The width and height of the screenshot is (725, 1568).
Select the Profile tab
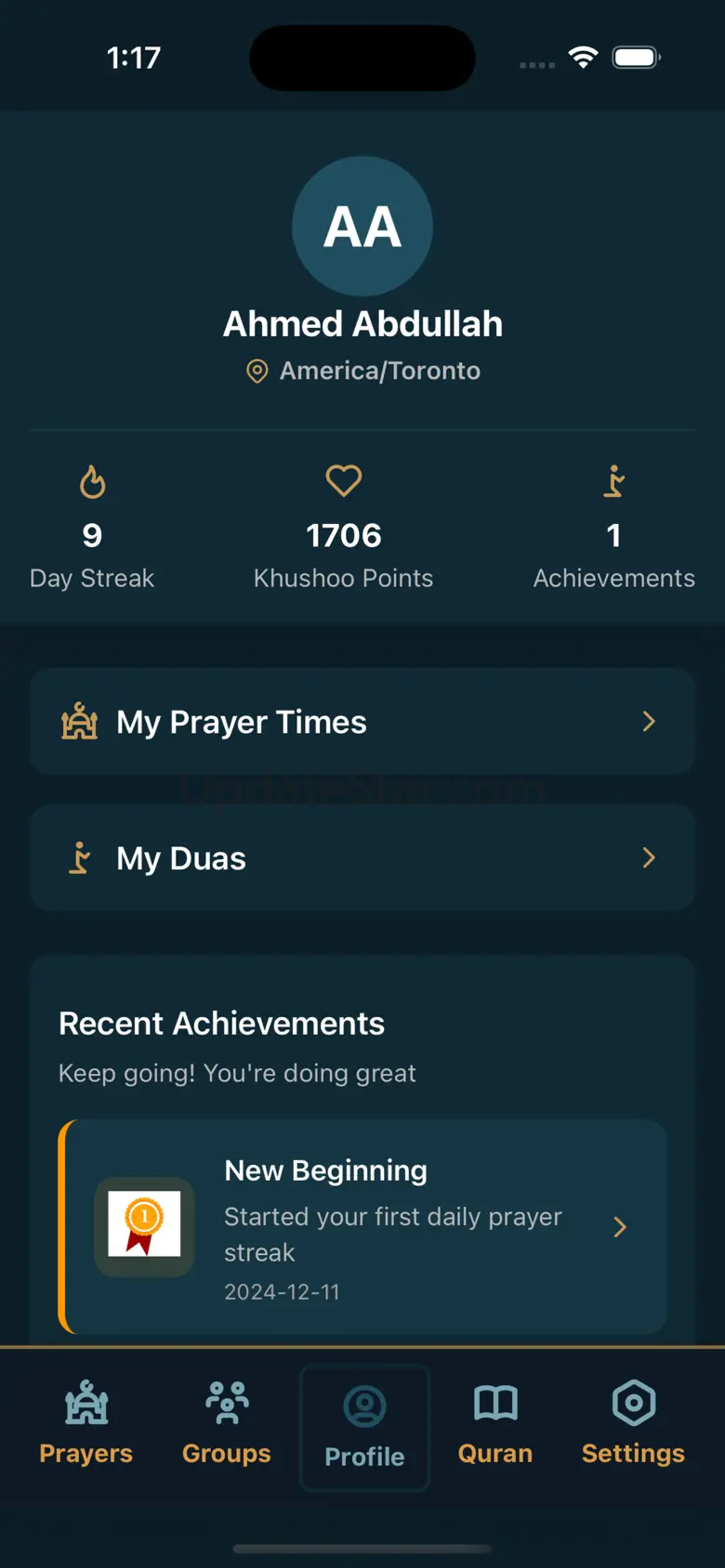364,1427
